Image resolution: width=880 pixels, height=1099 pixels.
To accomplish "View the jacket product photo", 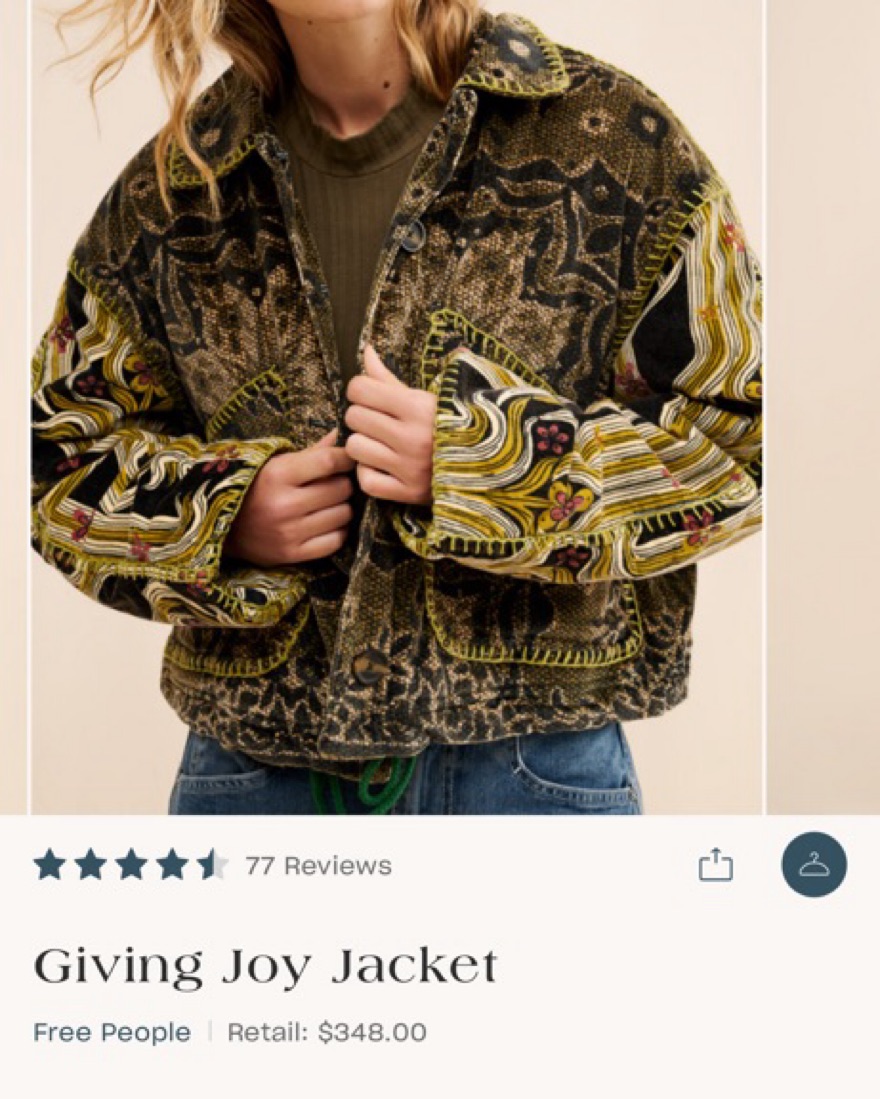I will (x=397, y=400).
